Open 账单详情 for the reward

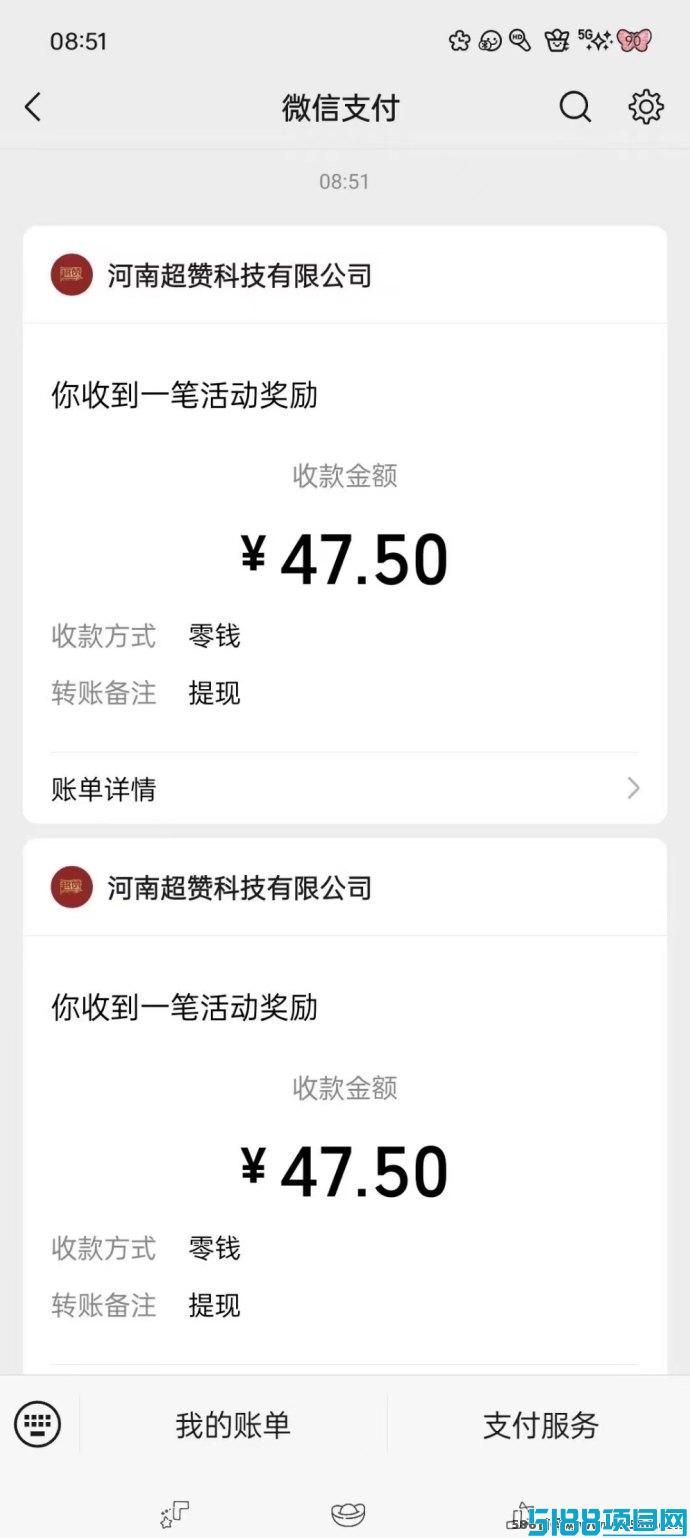[x=344, y=789]
